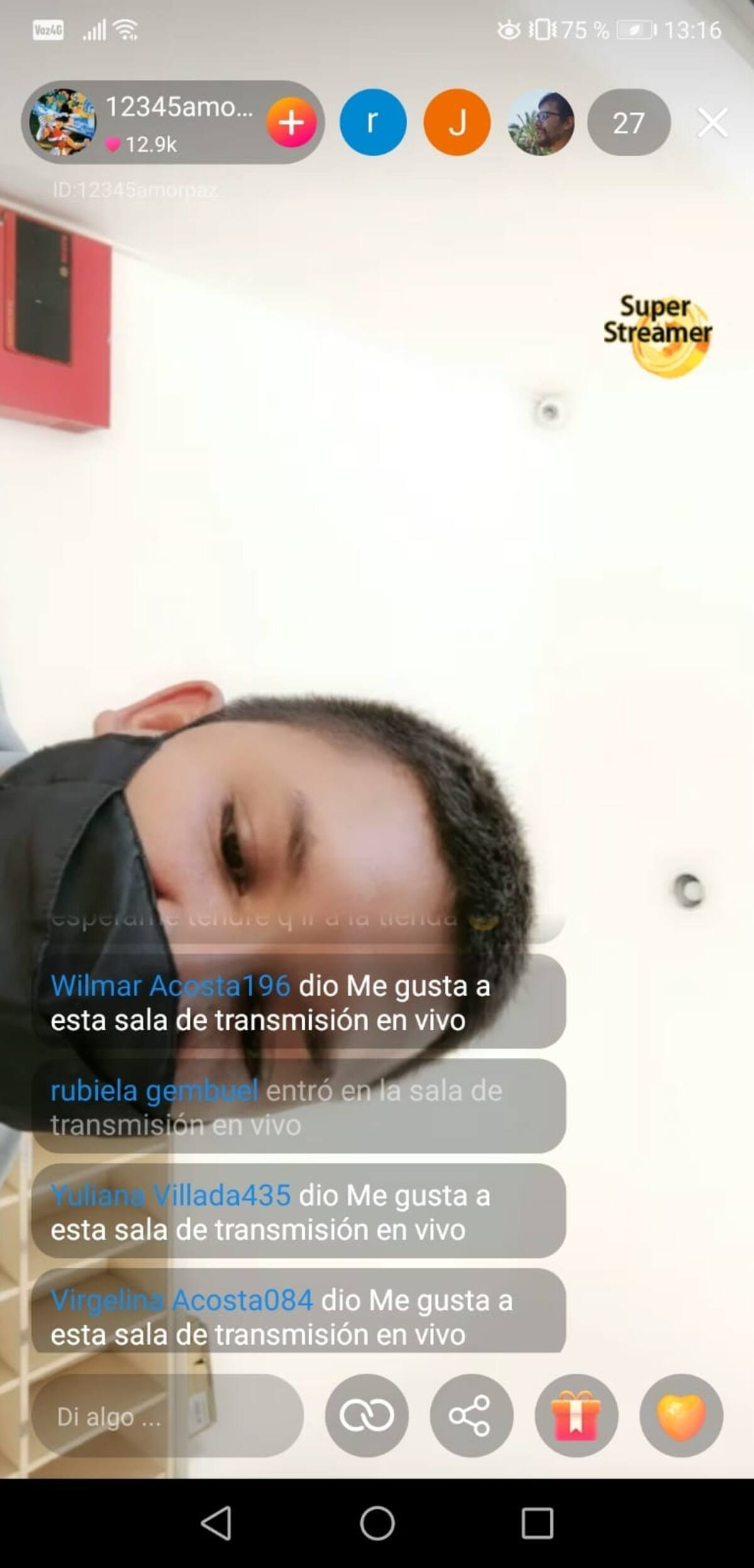754x1568 pixels.
Task: Open the Super Streamer badge
Action: (658, 333)
